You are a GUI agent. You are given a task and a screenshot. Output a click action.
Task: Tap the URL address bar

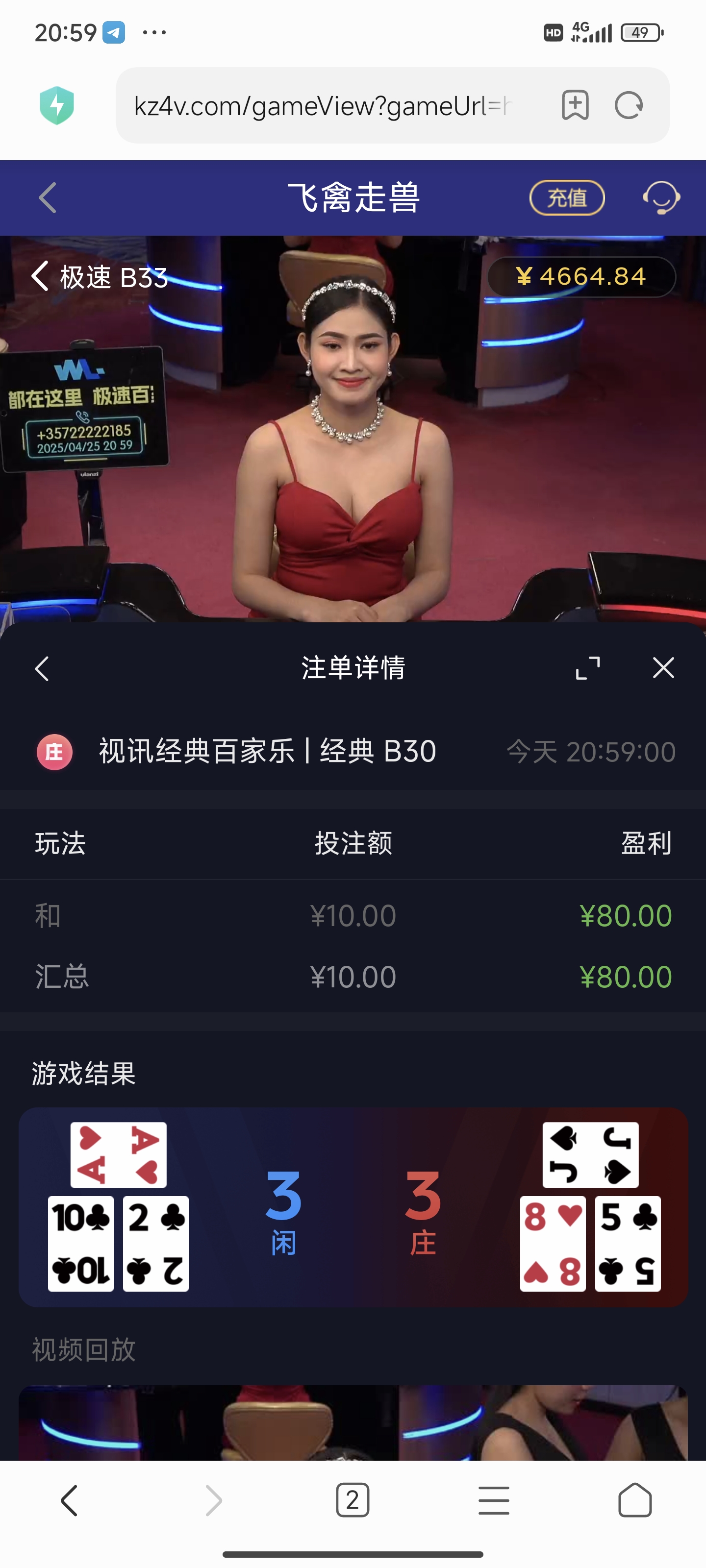point(323,104)
